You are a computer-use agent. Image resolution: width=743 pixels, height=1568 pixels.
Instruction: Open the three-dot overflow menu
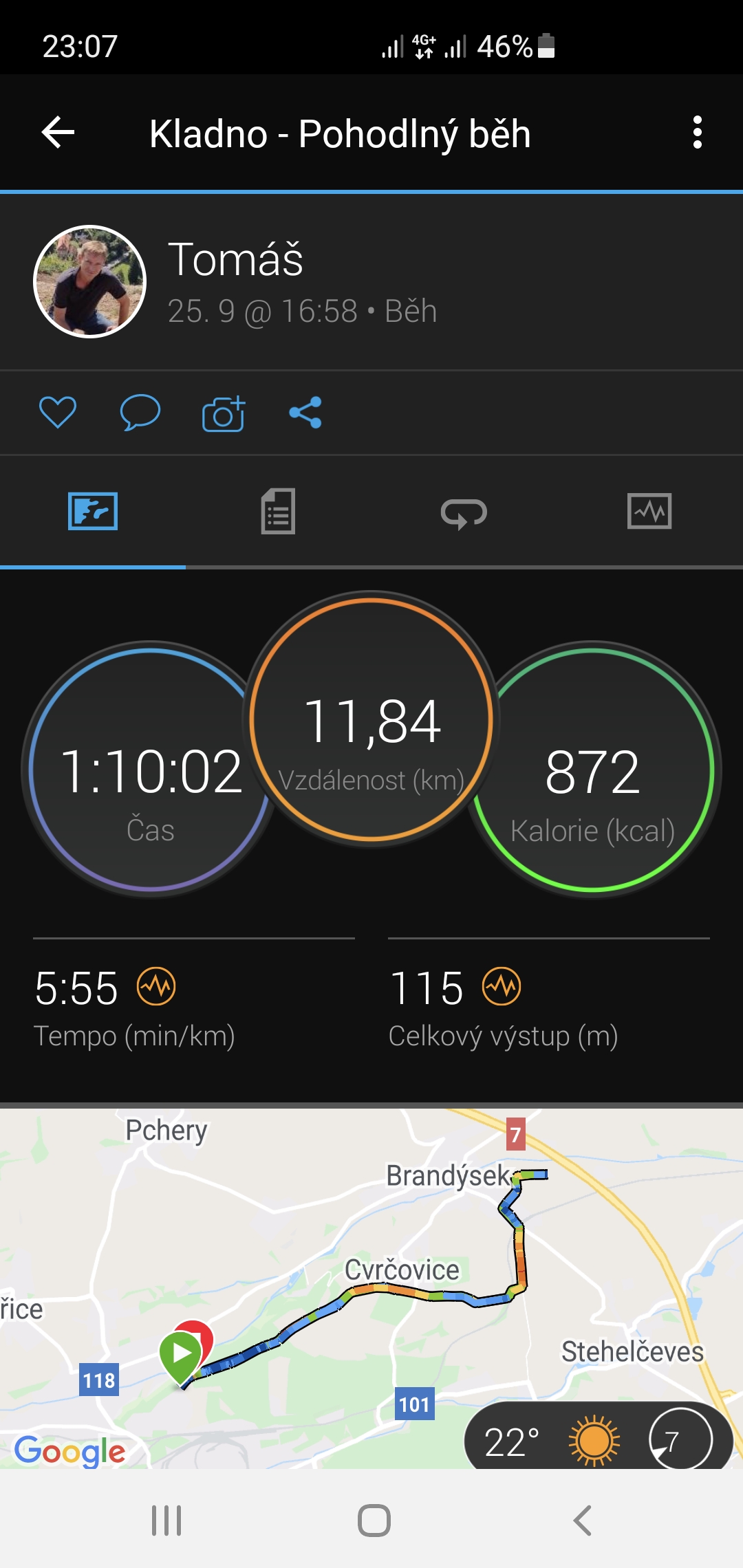698,132
